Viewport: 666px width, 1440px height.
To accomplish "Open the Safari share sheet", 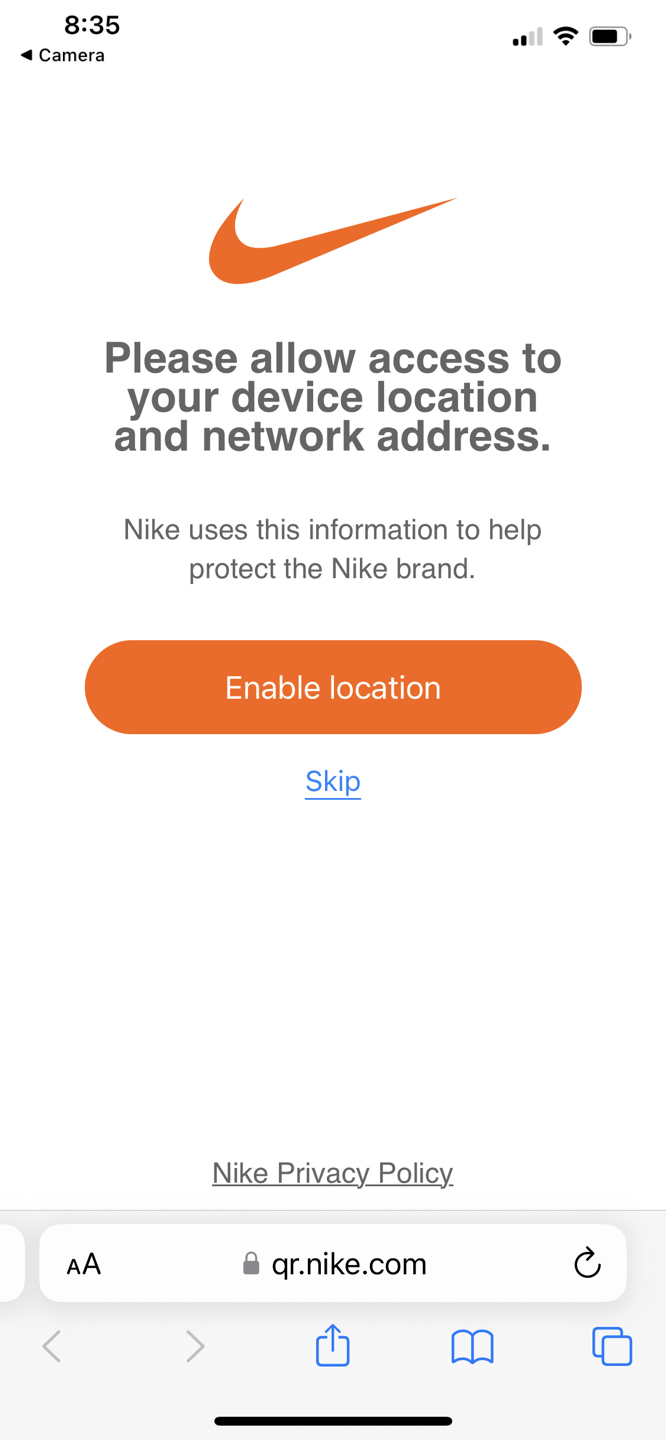I will pyautogui.click(x=333, y=1346).
